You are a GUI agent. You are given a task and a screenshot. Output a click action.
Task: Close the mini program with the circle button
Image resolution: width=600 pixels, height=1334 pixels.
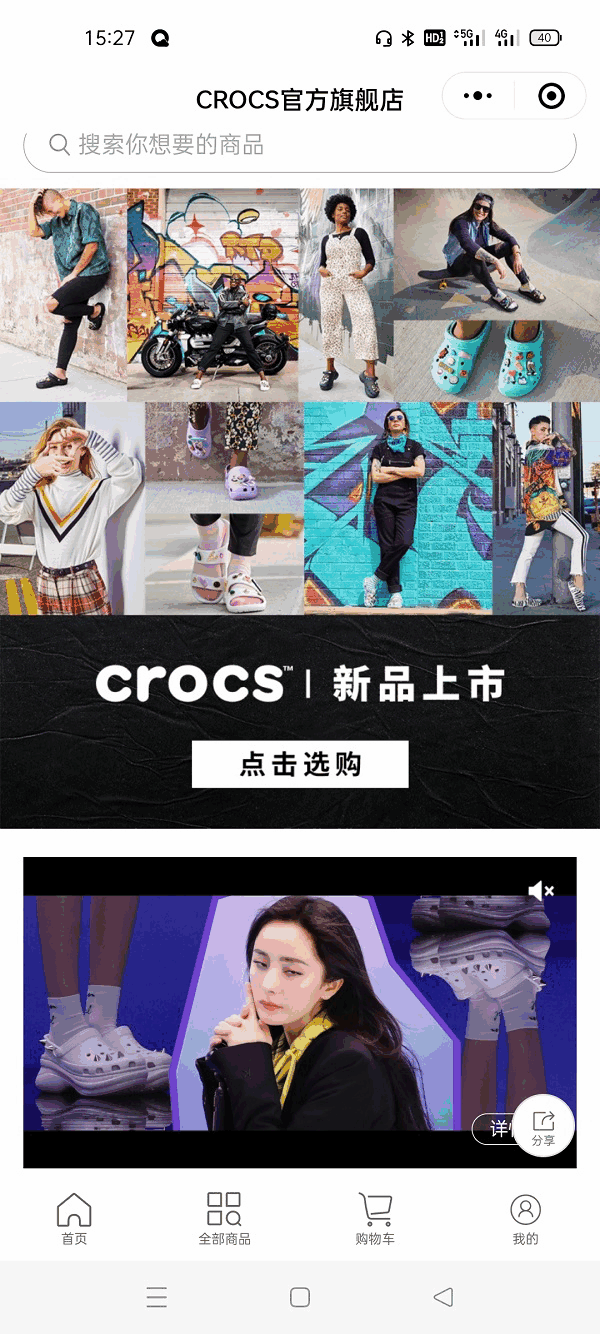(551, 96)
